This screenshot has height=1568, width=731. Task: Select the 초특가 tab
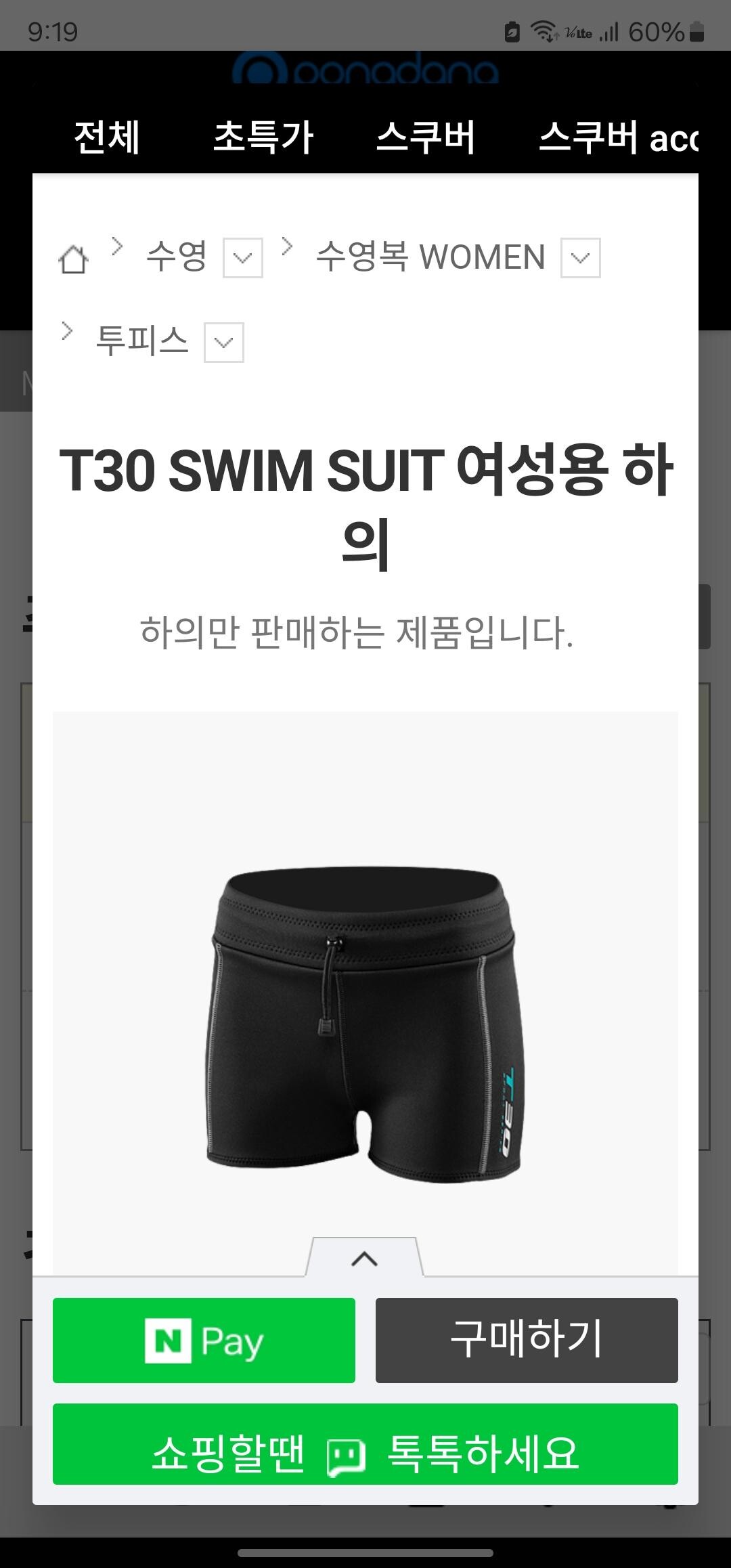tap(263, 137)
